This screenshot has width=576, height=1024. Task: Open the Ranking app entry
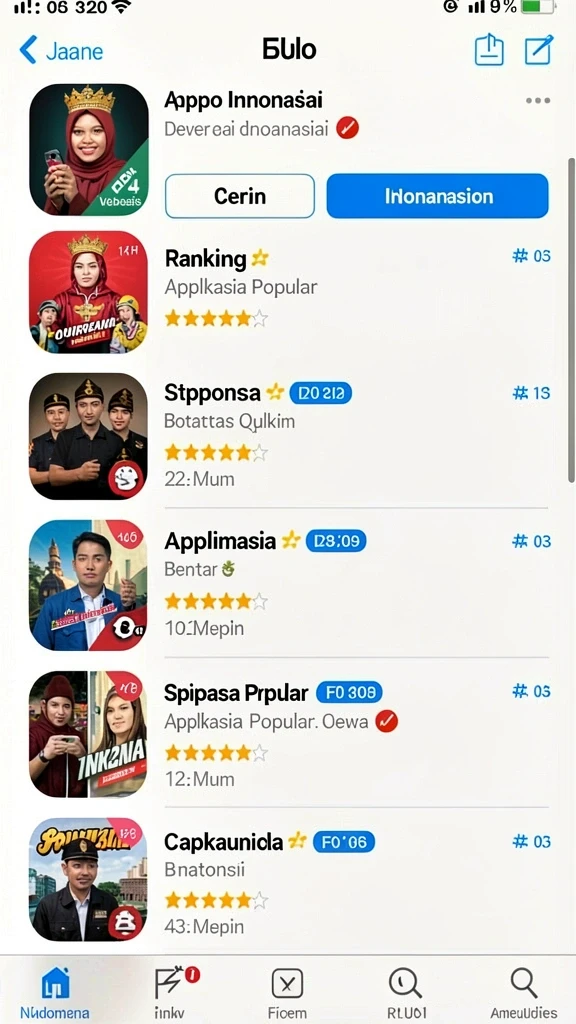(289, 291)
